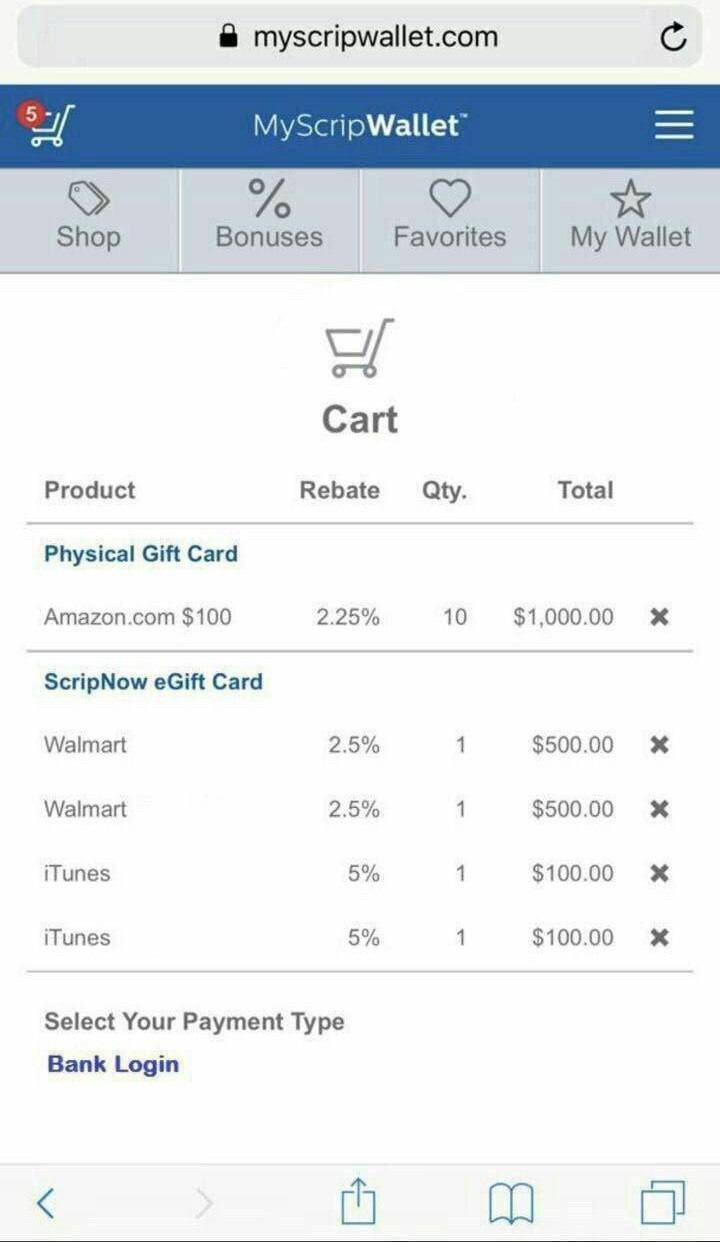The image size is (720, 1242).
Task: Reload the page in the address bar
Action: (673, 38)
